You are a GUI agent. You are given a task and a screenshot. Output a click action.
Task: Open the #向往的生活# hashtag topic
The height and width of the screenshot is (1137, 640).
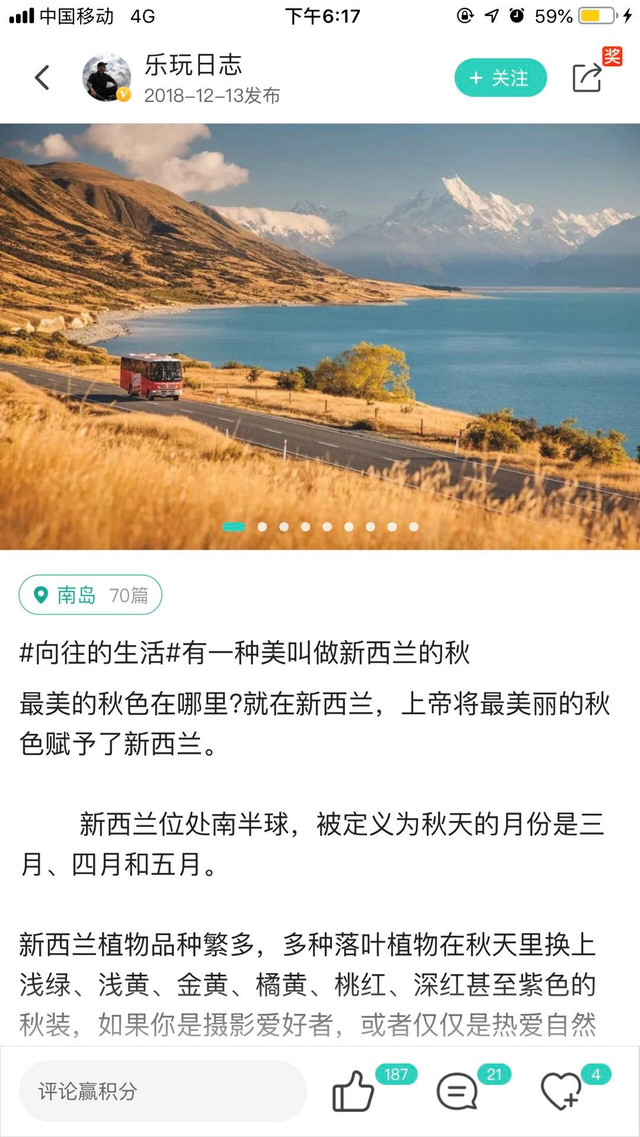pos(92,654)
